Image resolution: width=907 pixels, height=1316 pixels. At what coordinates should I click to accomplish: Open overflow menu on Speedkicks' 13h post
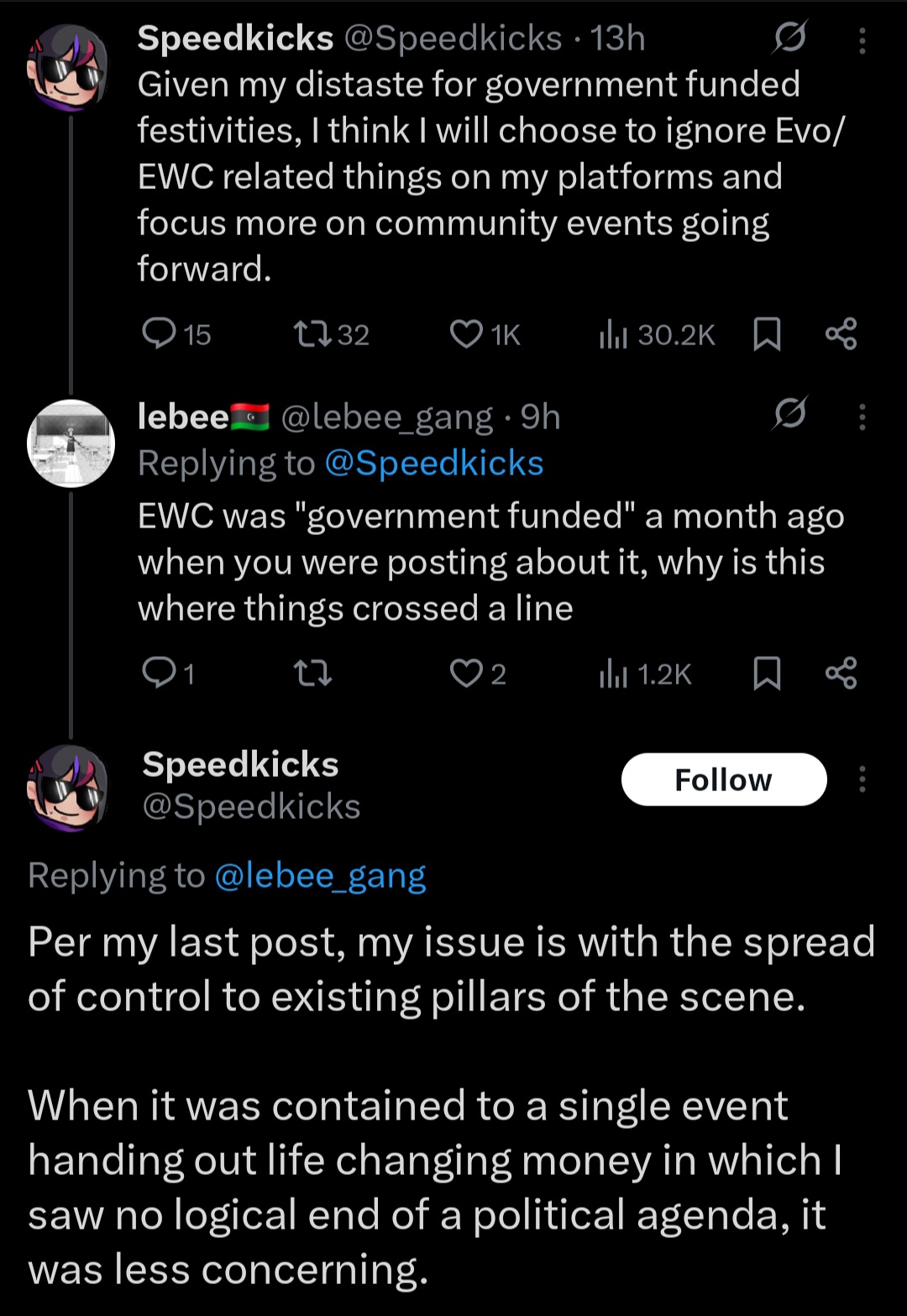[862, 39]
